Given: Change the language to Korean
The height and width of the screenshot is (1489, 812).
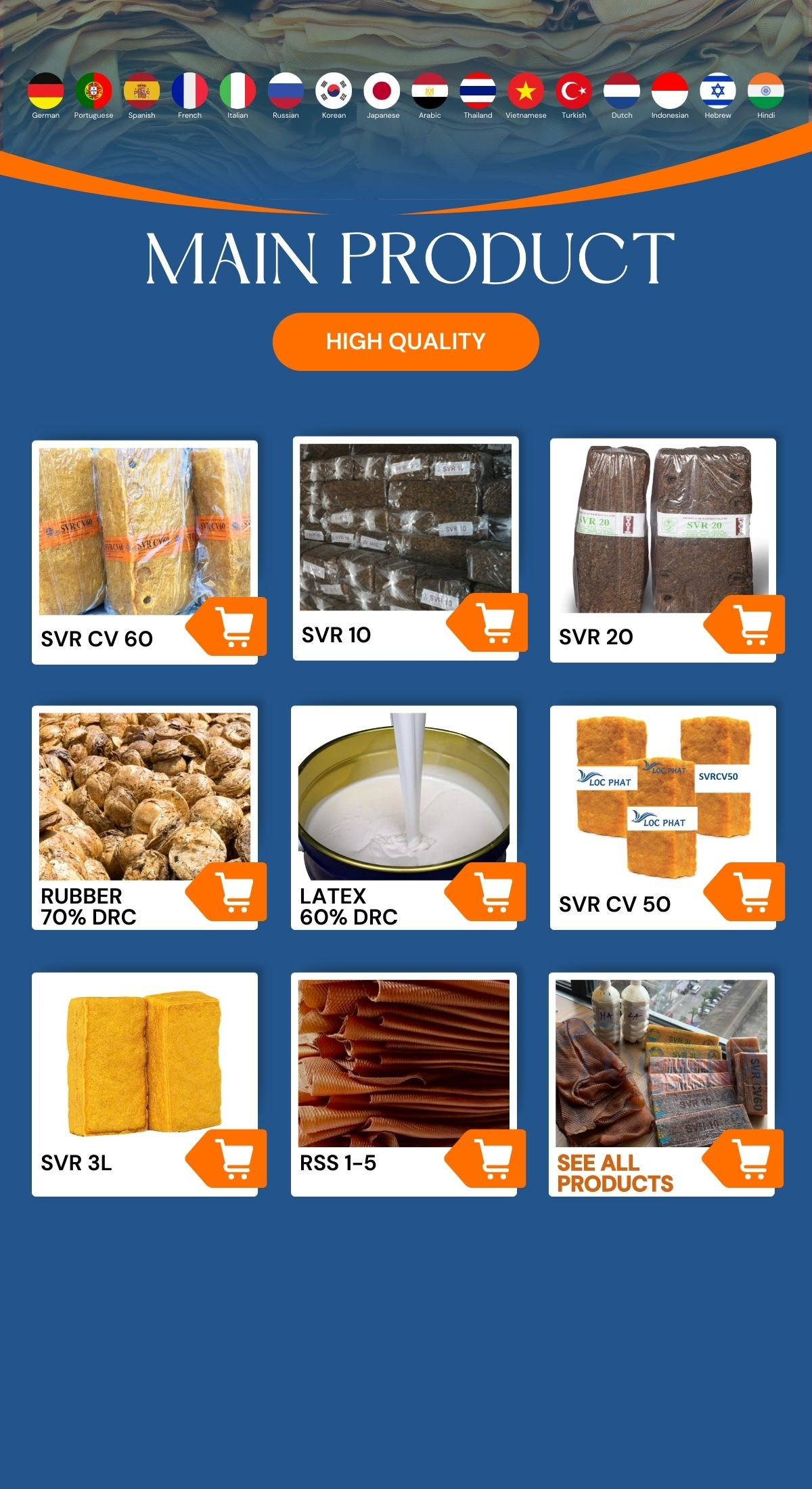Looking at the screenshot, I should [334, 91].
